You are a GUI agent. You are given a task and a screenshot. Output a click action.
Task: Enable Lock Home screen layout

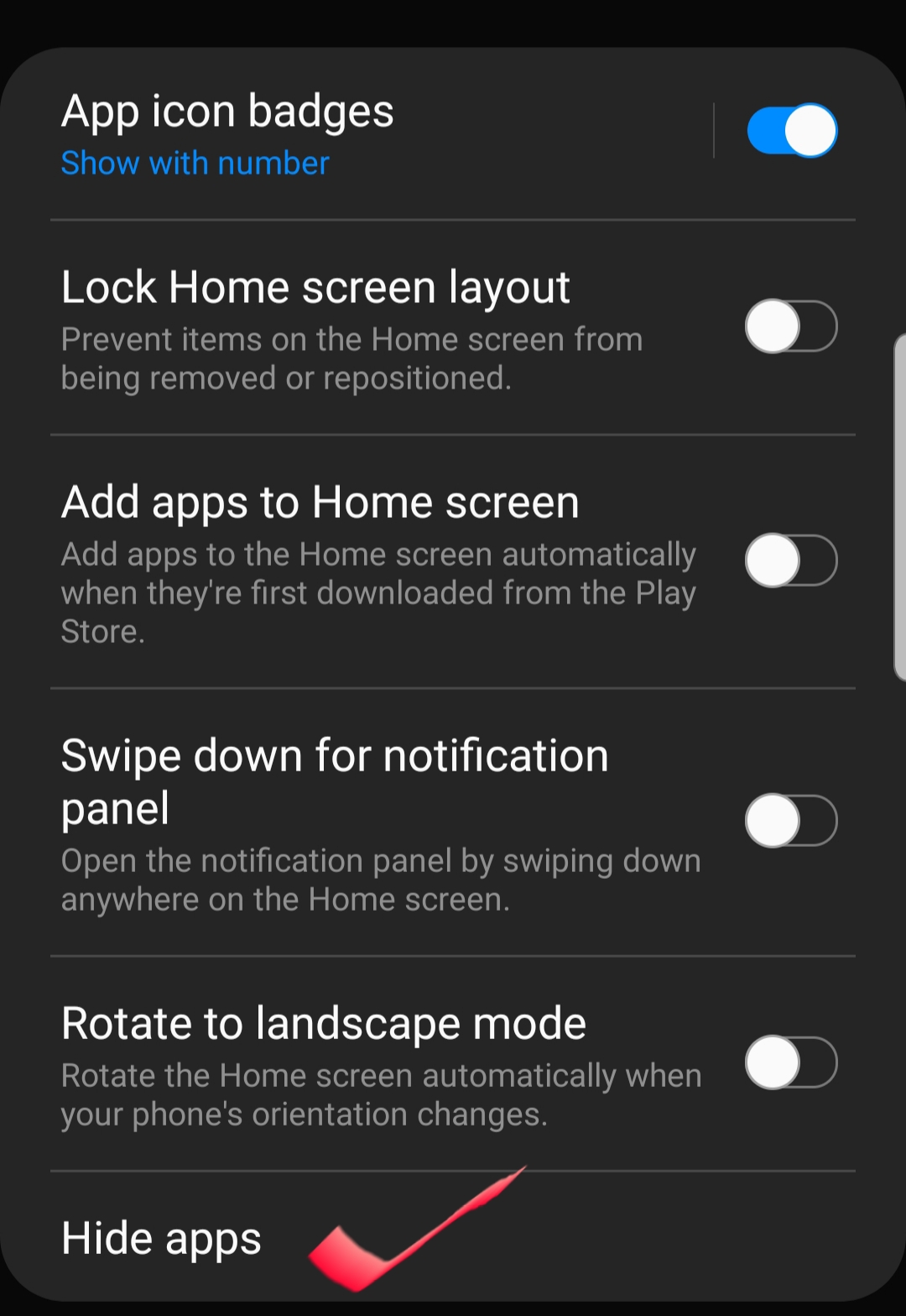click(791, 326)
